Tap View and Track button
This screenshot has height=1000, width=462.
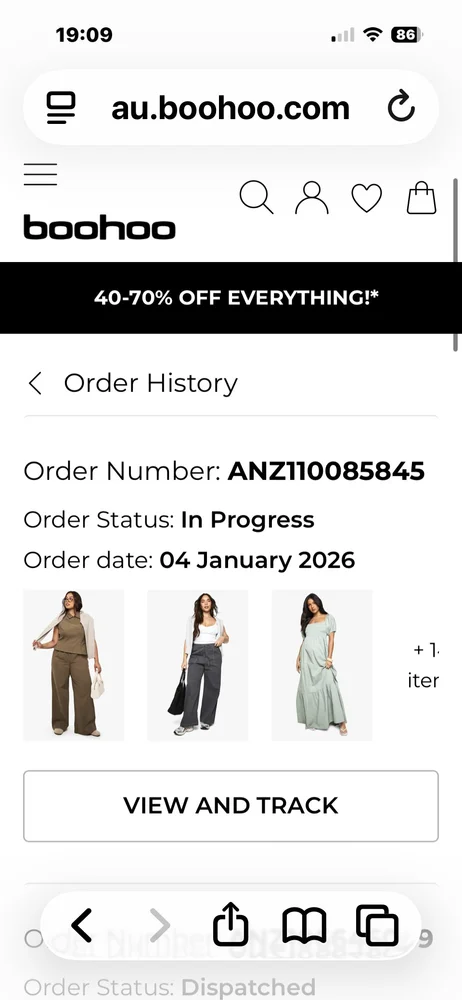pyautogui.click(x=231, y=806)
